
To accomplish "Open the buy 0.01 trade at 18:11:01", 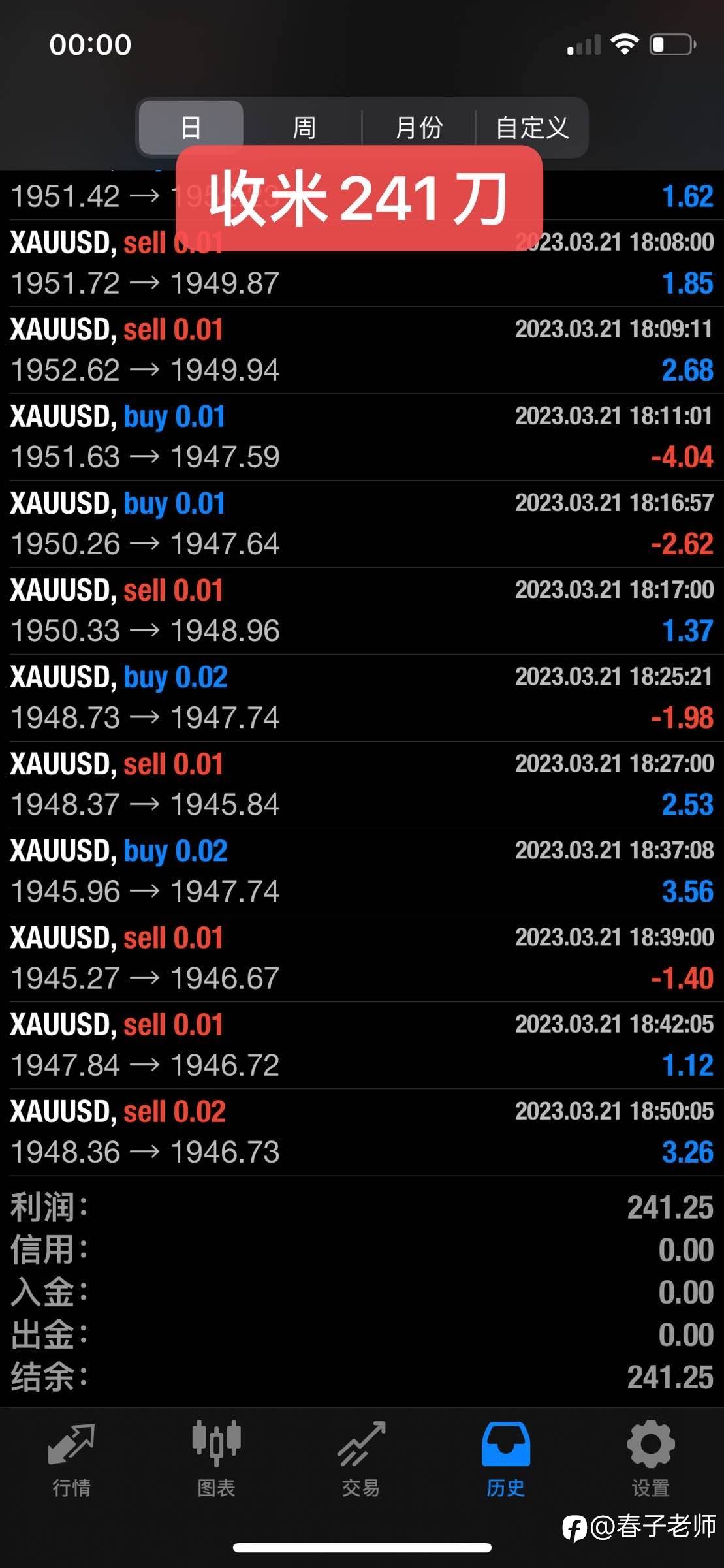I will point(362,437).
